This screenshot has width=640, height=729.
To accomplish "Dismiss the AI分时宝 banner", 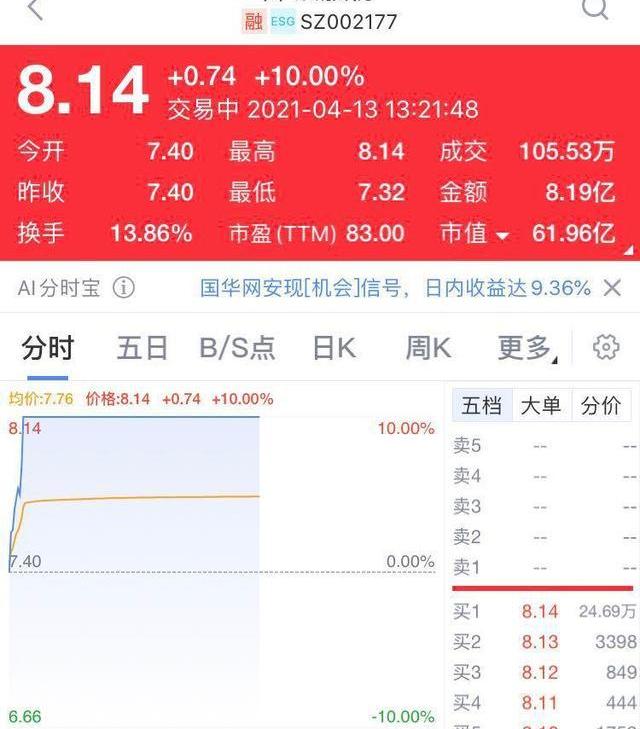I will click(612, 289).
